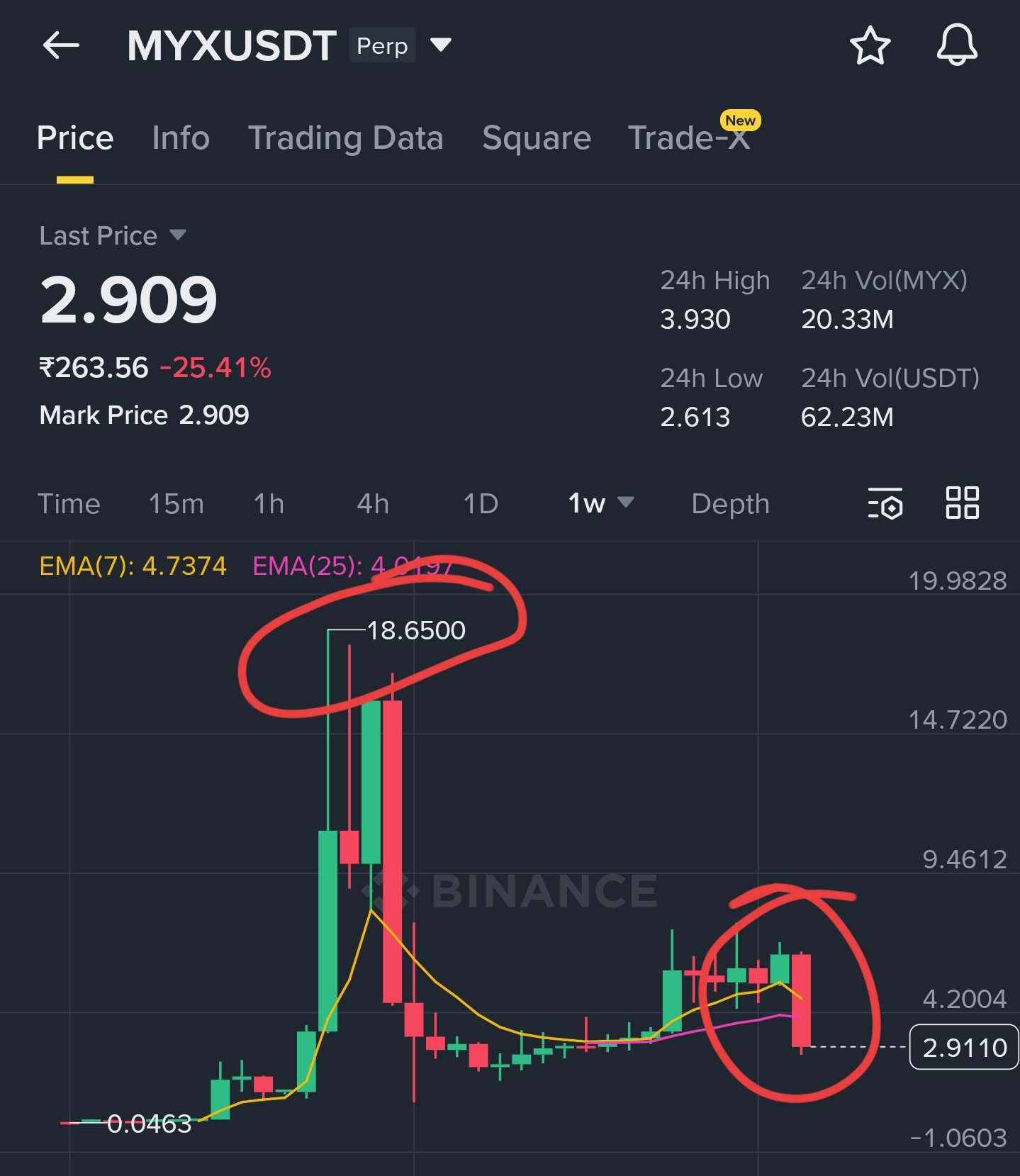Open the MYXUSDT pair selector dropdown
This screenshot has width=1020, height=1176.
click(x=441, y=45)
